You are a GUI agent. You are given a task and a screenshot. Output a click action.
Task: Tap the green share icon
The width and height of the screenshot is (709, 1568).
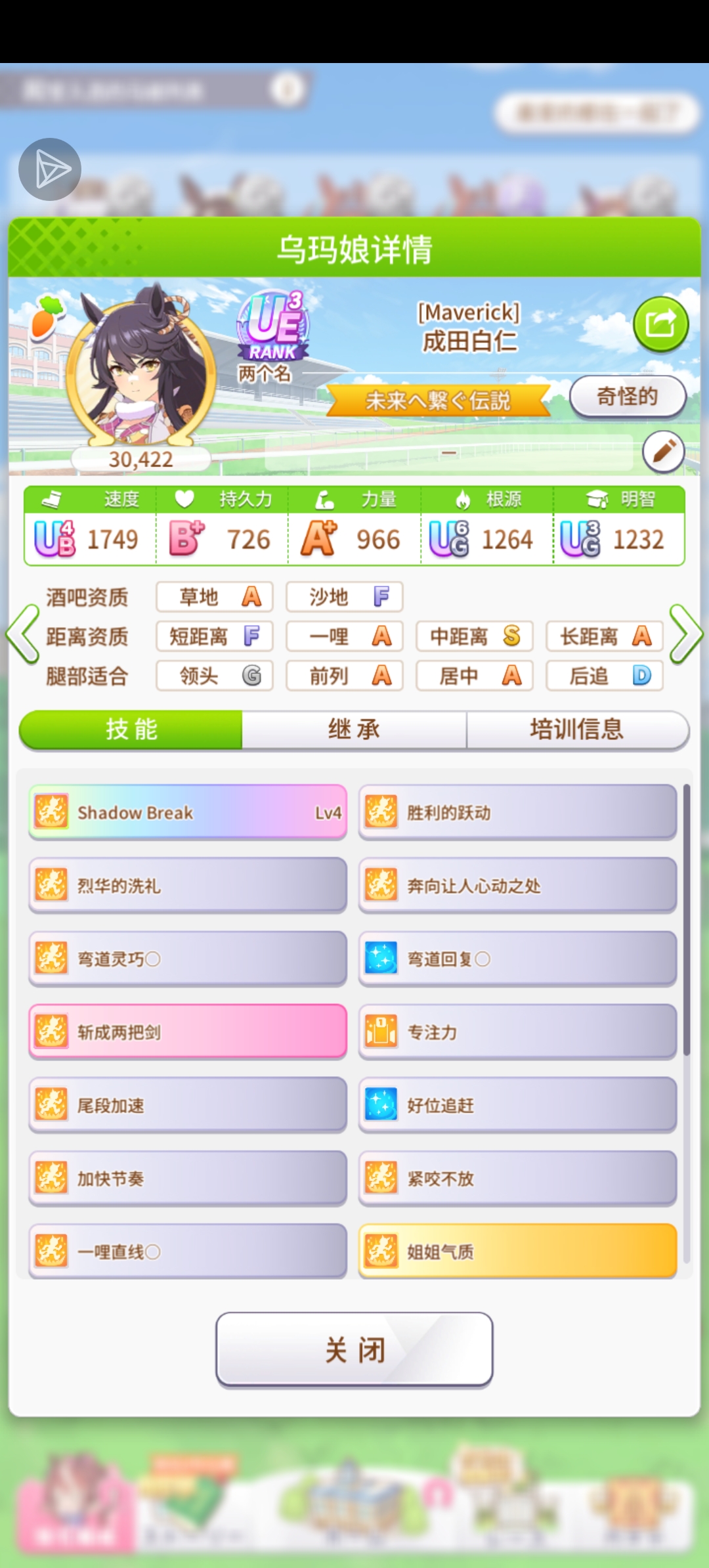pyautogui.click(x=660, y=324)
